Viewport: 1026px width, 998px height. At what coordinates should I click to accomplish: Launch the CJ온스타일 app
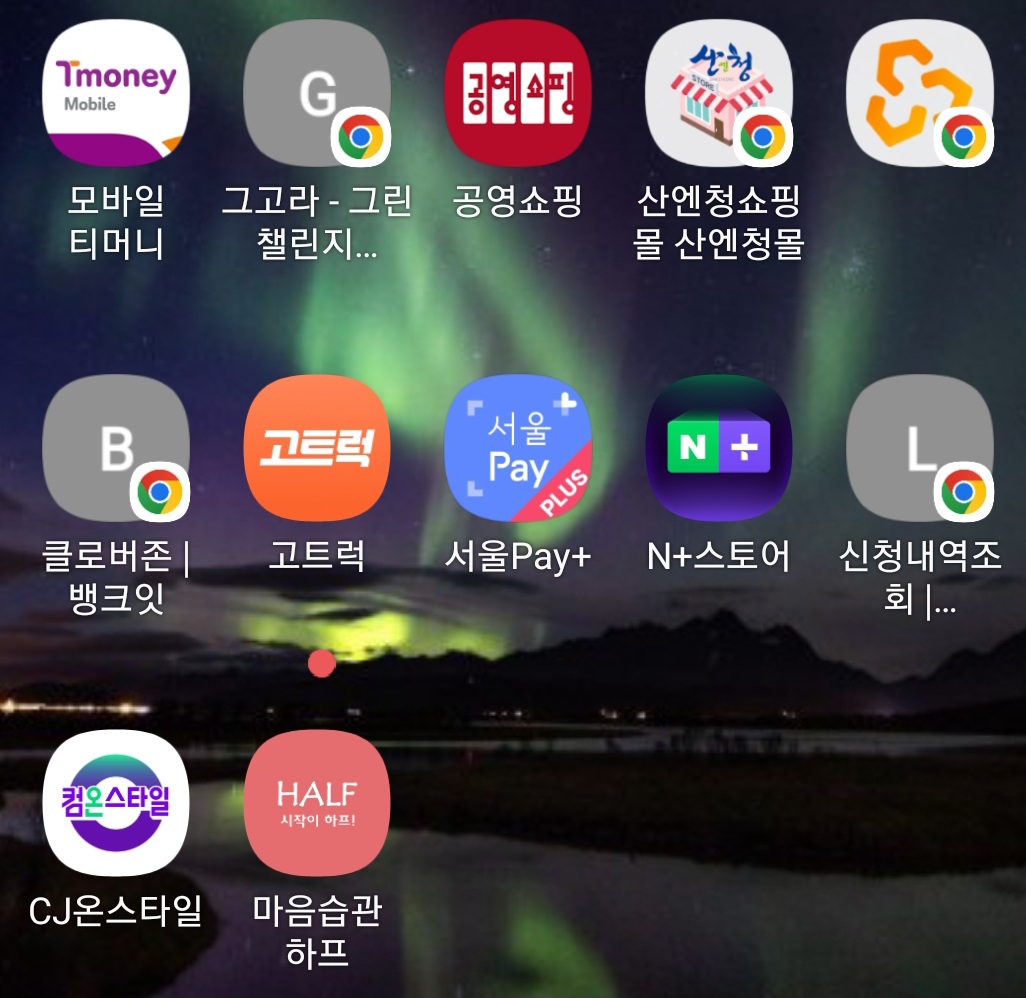tap(116, 803)
